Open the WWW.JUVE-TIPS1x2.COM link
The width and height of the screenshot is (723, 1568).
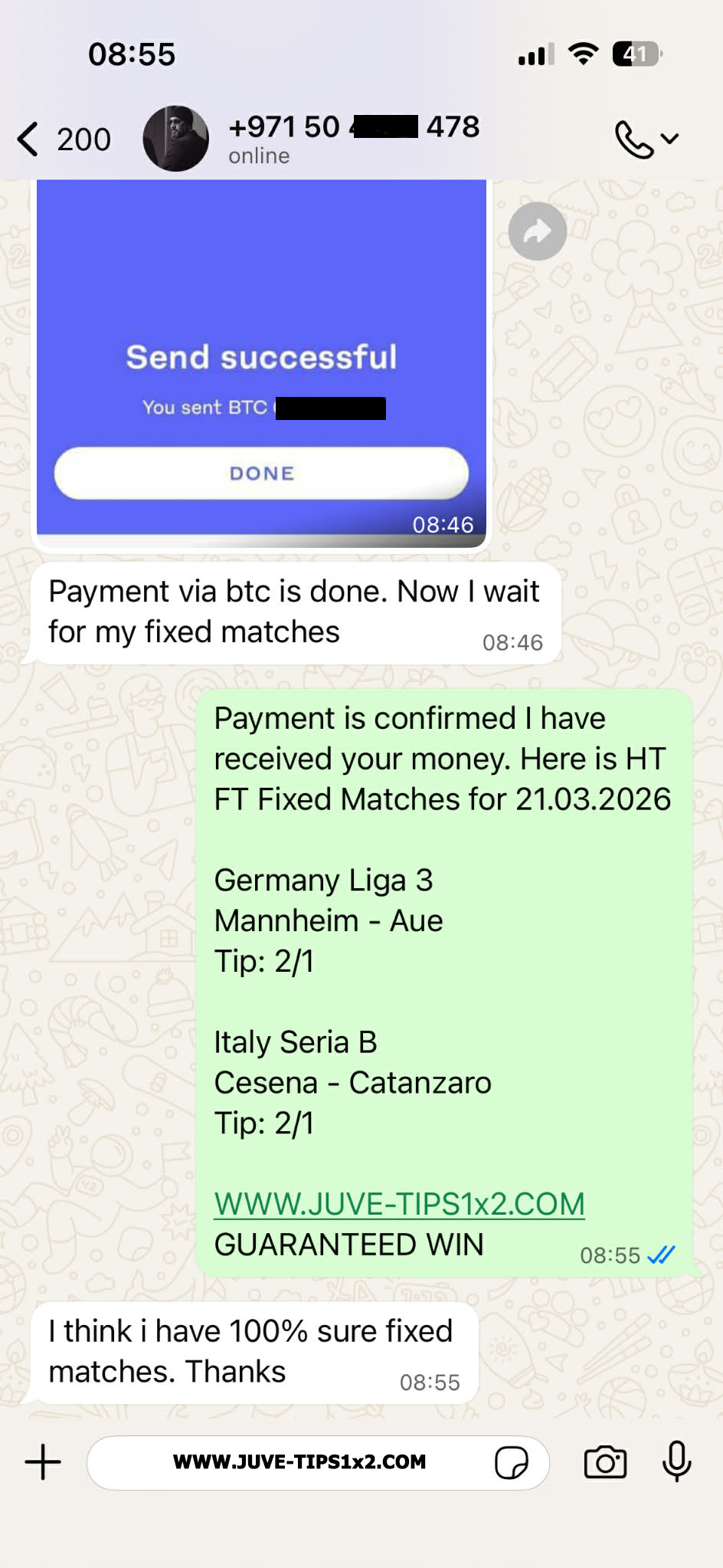coord(399,1203)
